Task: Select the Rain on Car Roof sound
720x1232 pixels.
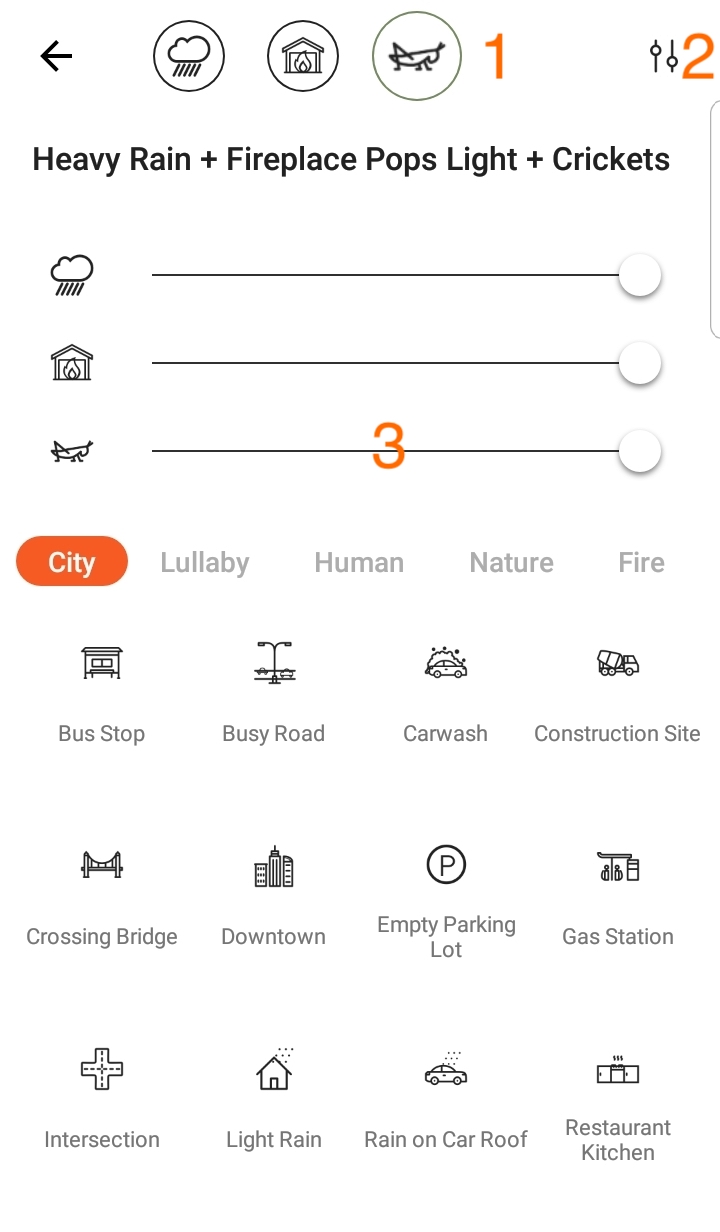Action: point(446,1095)
